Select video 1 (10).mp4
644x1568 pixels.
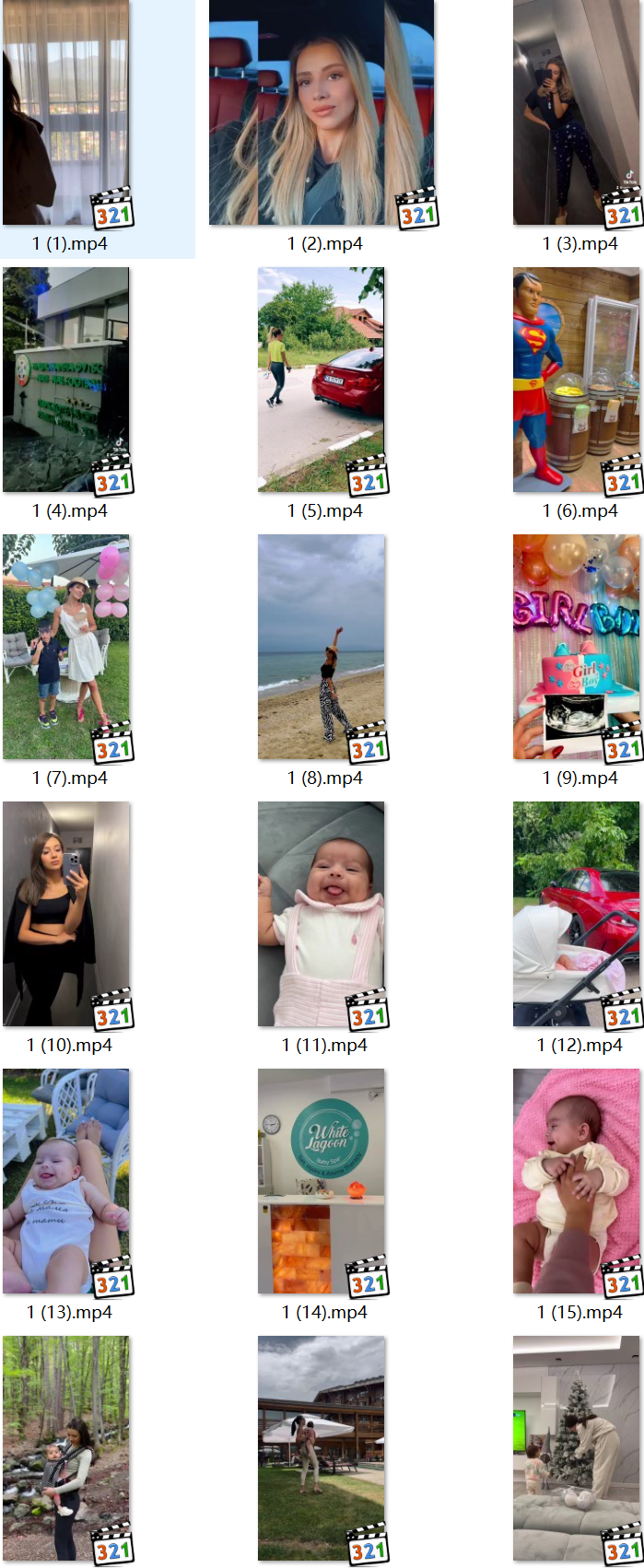coord(66,914)
